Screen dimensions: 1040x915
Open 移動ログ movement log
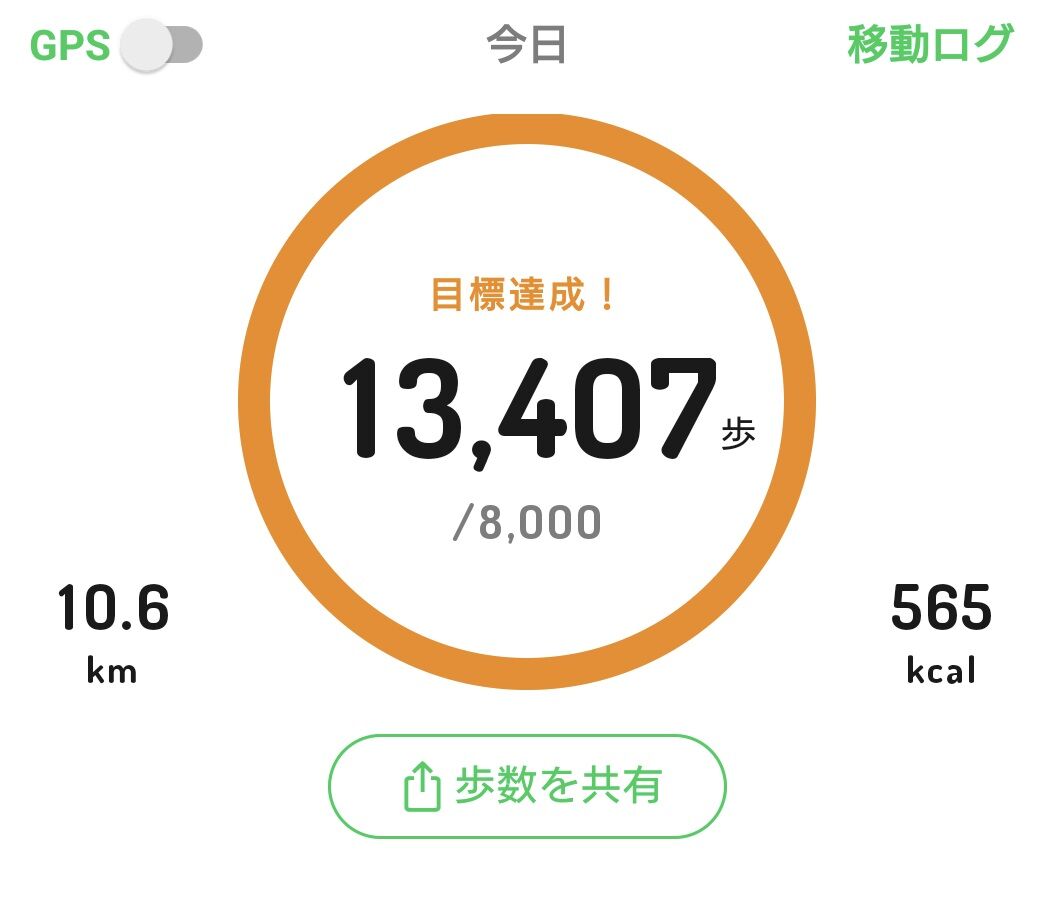tap(930, 44)
